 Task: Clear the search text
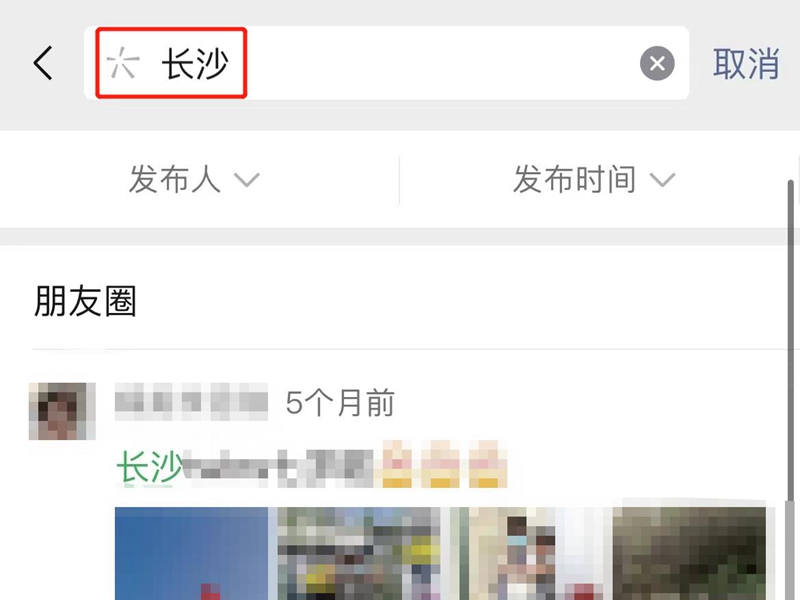(x=657, y=64)
